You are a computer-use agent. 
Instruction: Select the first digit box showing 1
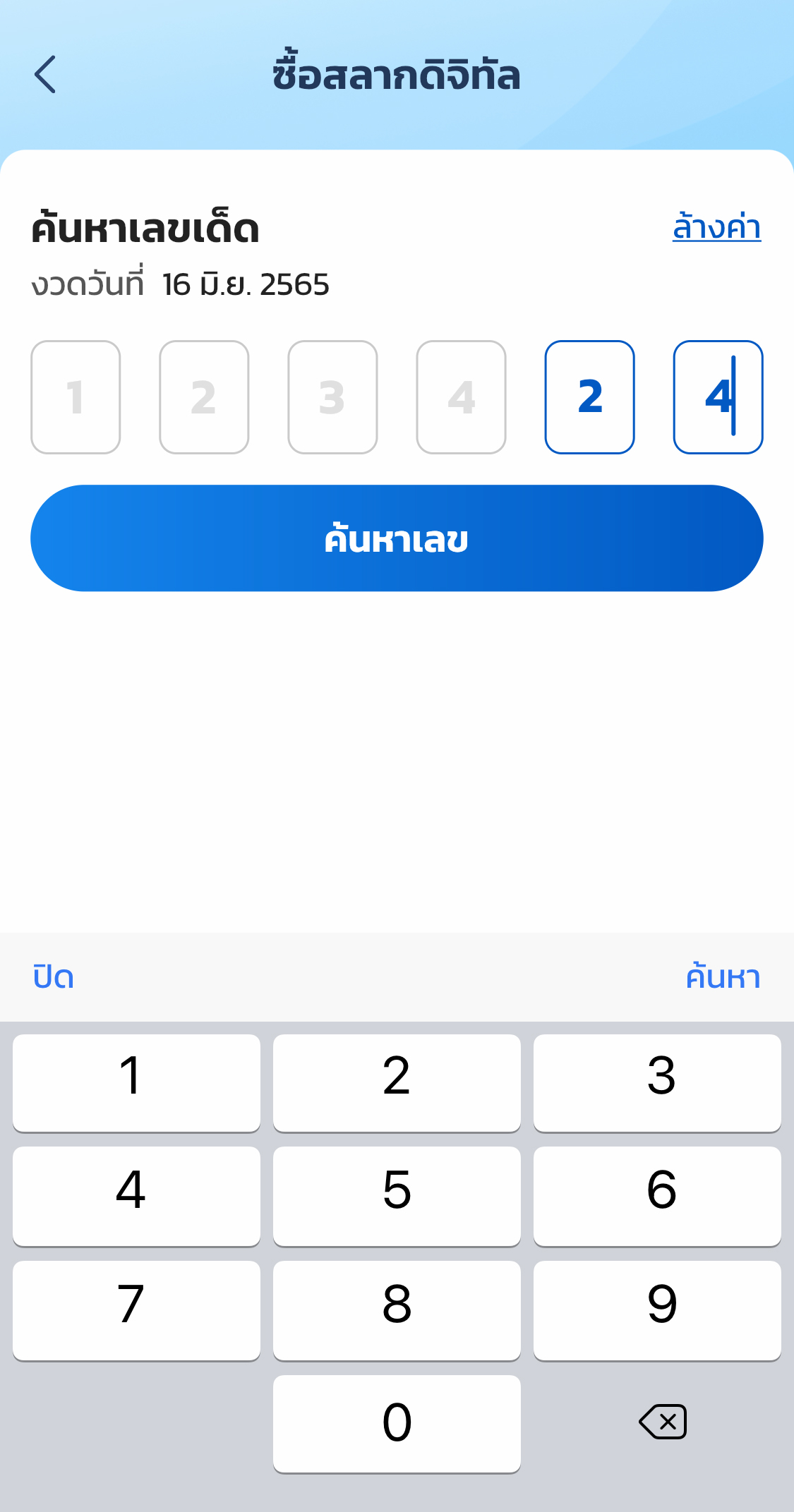click(76, 397)
